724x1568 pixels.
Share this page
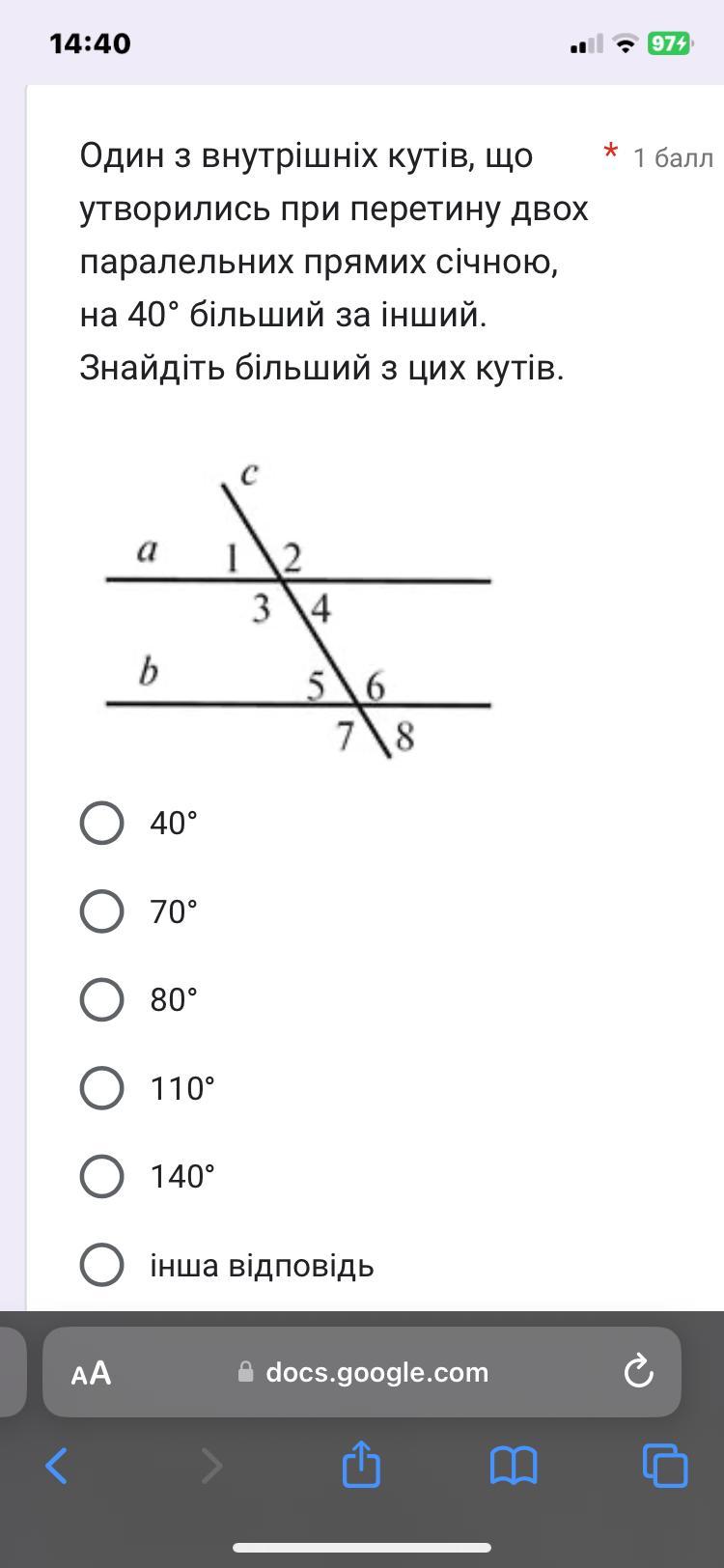coord(361,1465)
